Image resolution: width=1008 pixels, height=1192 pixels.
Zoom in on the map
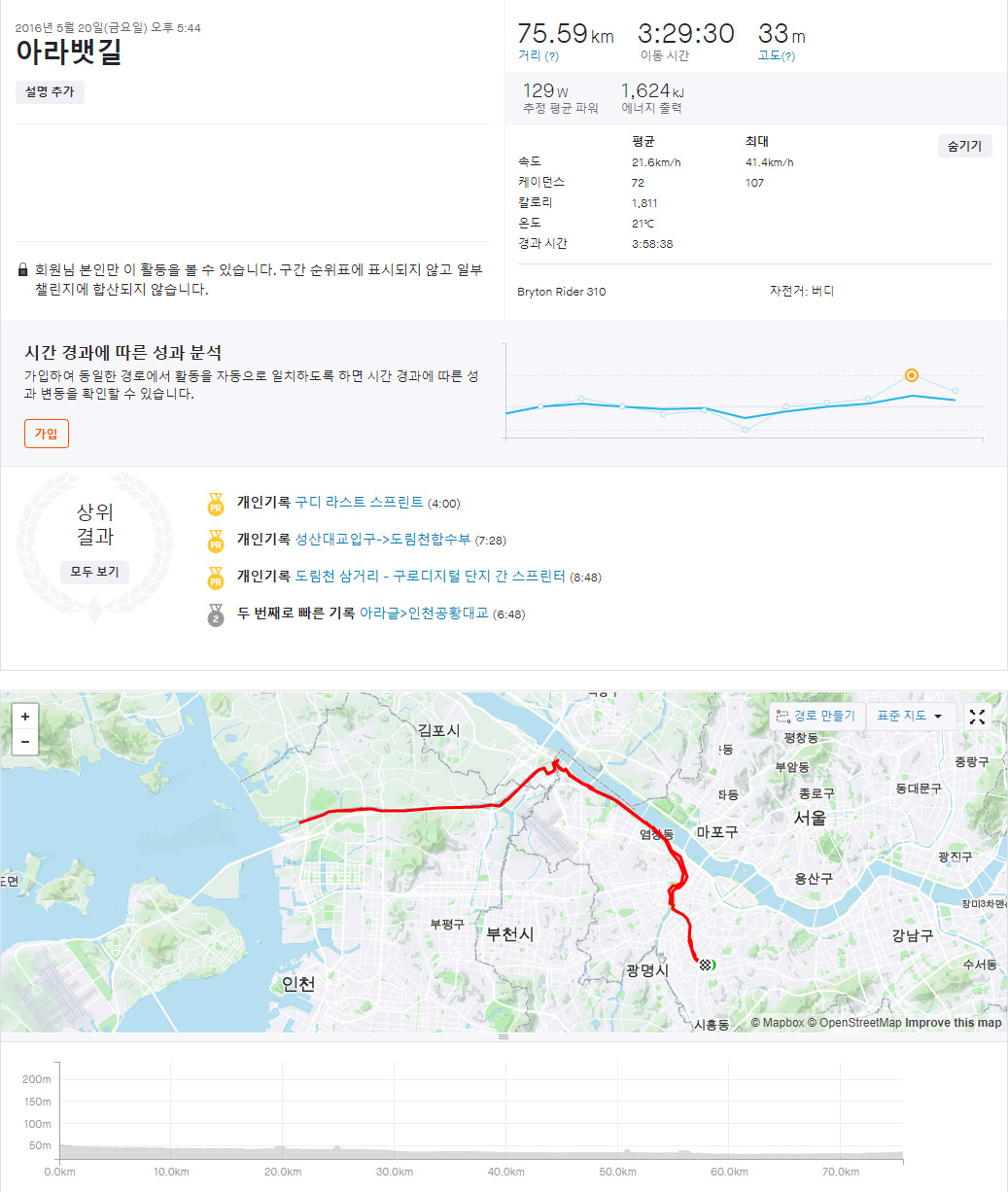(25, 717)
